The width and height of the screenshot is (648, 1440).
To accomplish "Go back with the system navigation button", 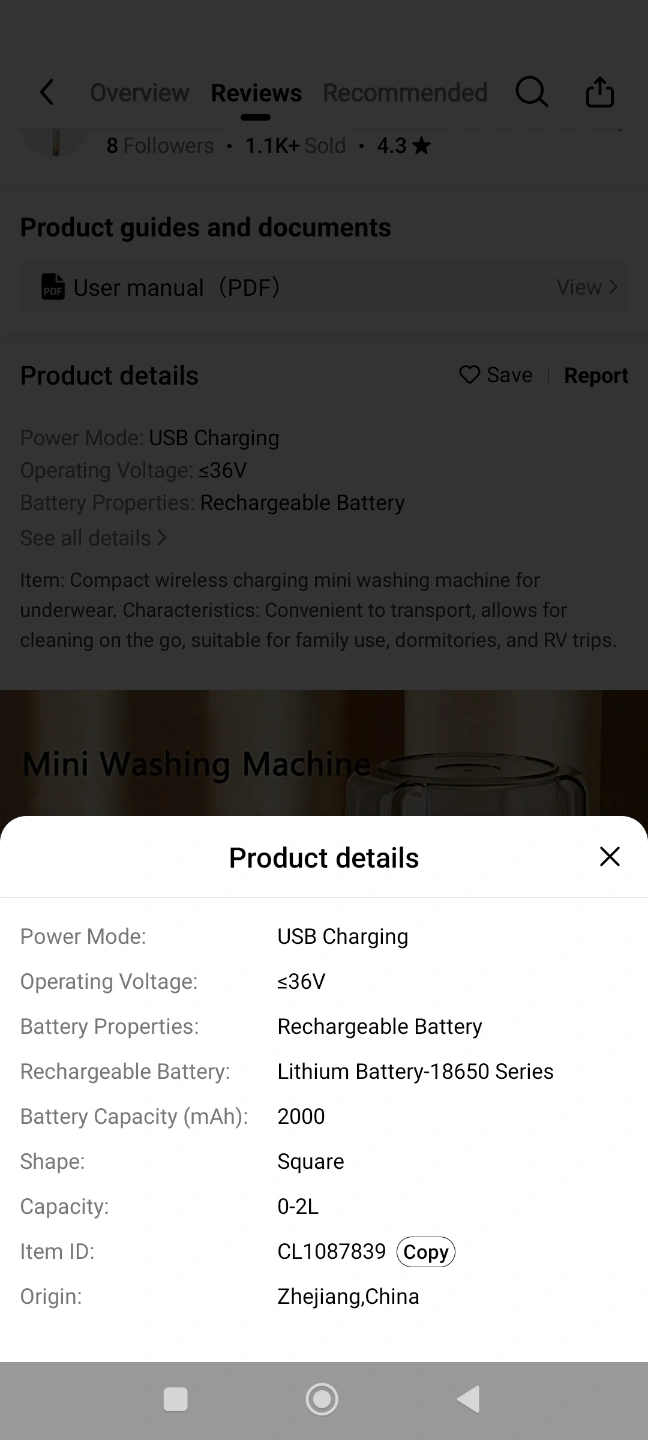I will [x=468, y=1399].
